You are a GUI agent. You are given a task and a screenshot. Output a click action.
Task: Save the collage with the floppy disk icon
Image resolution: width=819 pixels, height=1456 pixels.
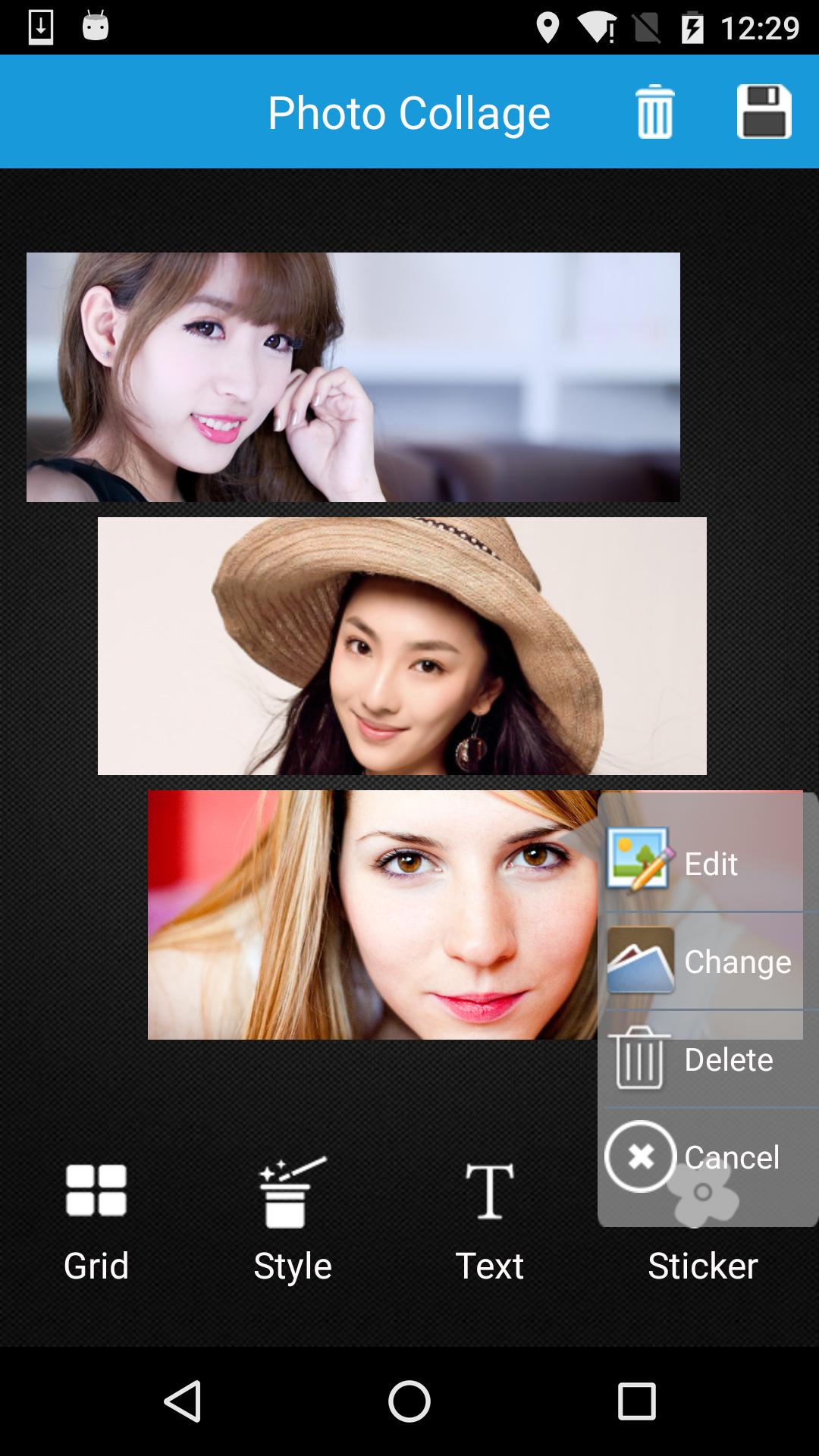click(x=764, y=111)
